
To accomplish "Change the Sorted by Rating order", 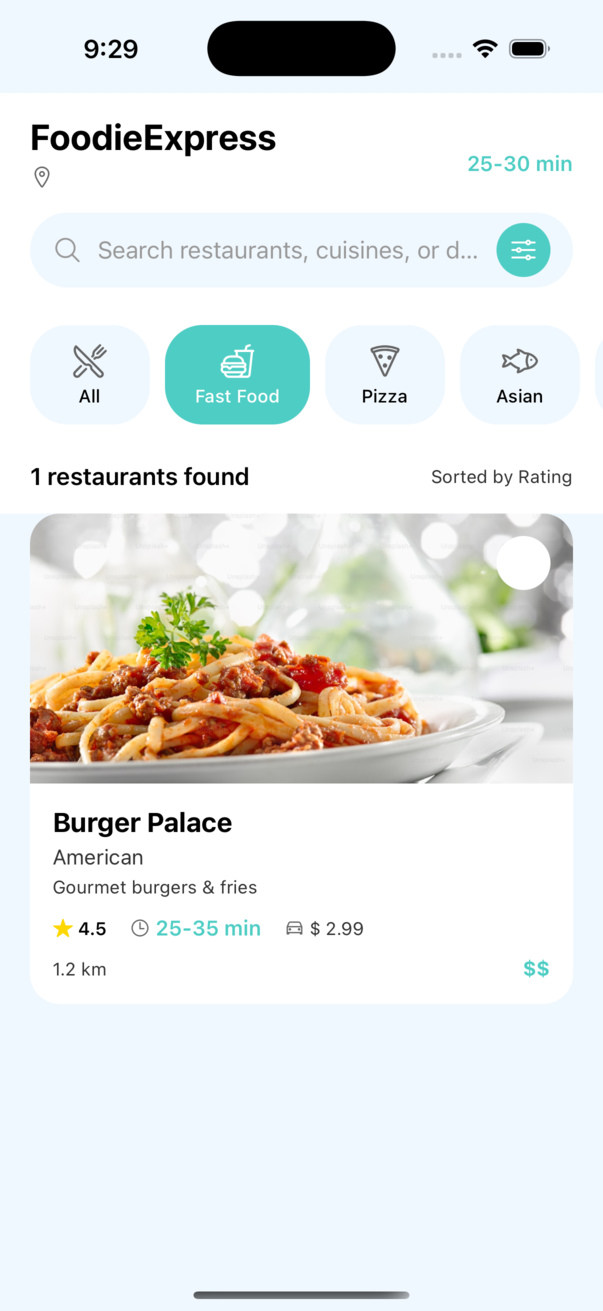I will pyautogui.click(x=501, y=477).
